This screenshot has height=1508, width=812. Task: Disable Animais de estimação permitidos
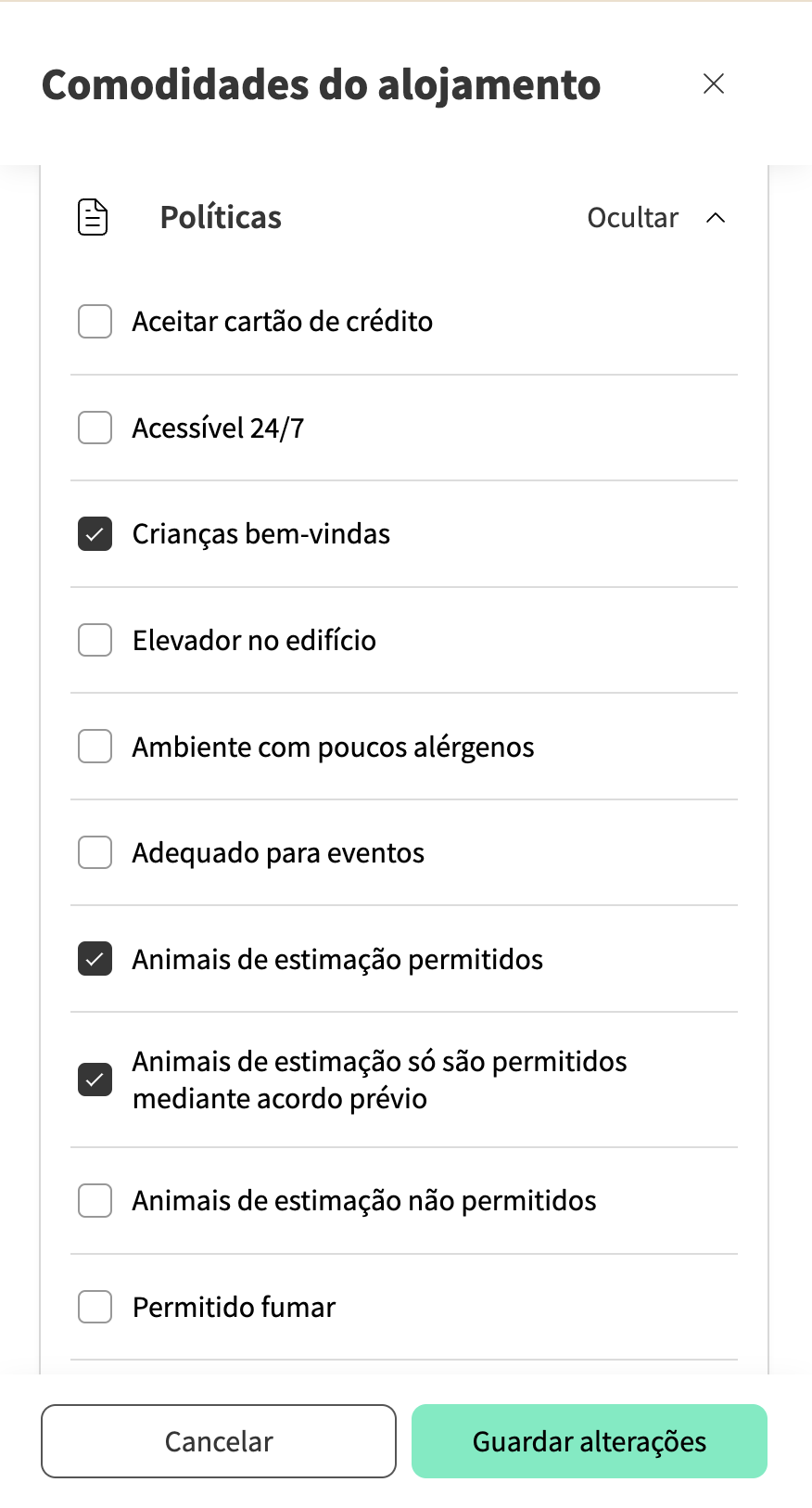pyautogui.click(x=94, y=959)
